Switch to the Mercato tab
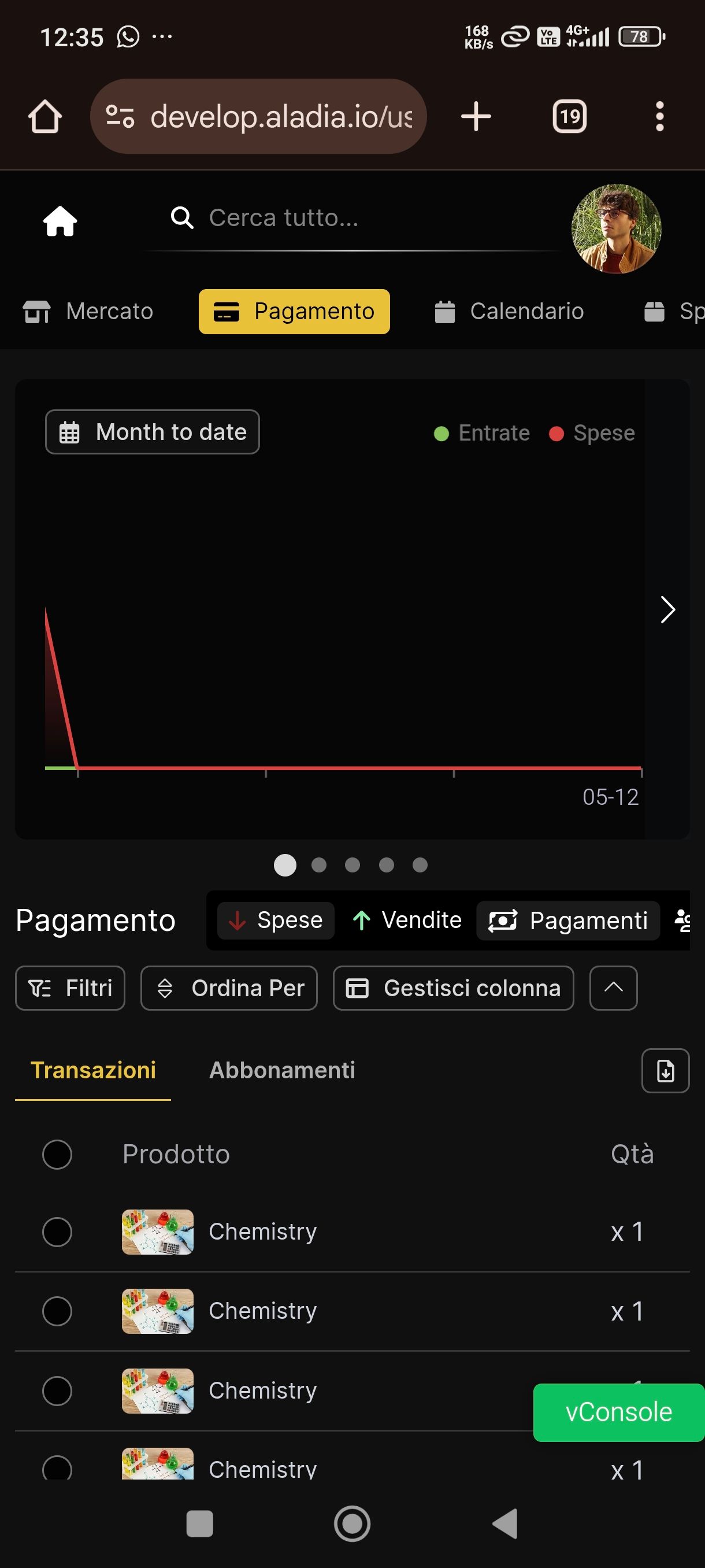This screenshot has width=705, height=1568. click(x=88, y=312)
